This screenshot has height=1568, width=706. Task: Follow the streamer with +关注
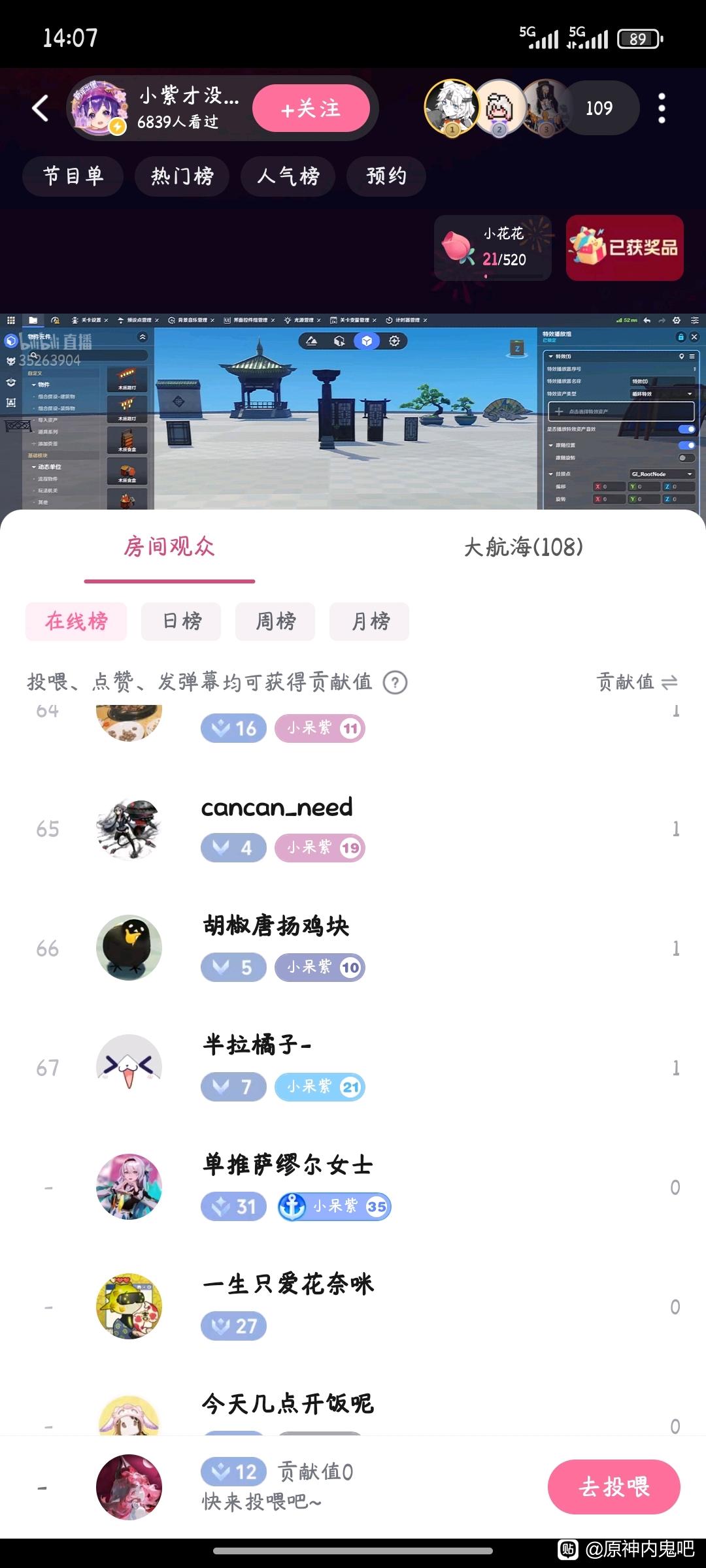[x=311, y=108]
